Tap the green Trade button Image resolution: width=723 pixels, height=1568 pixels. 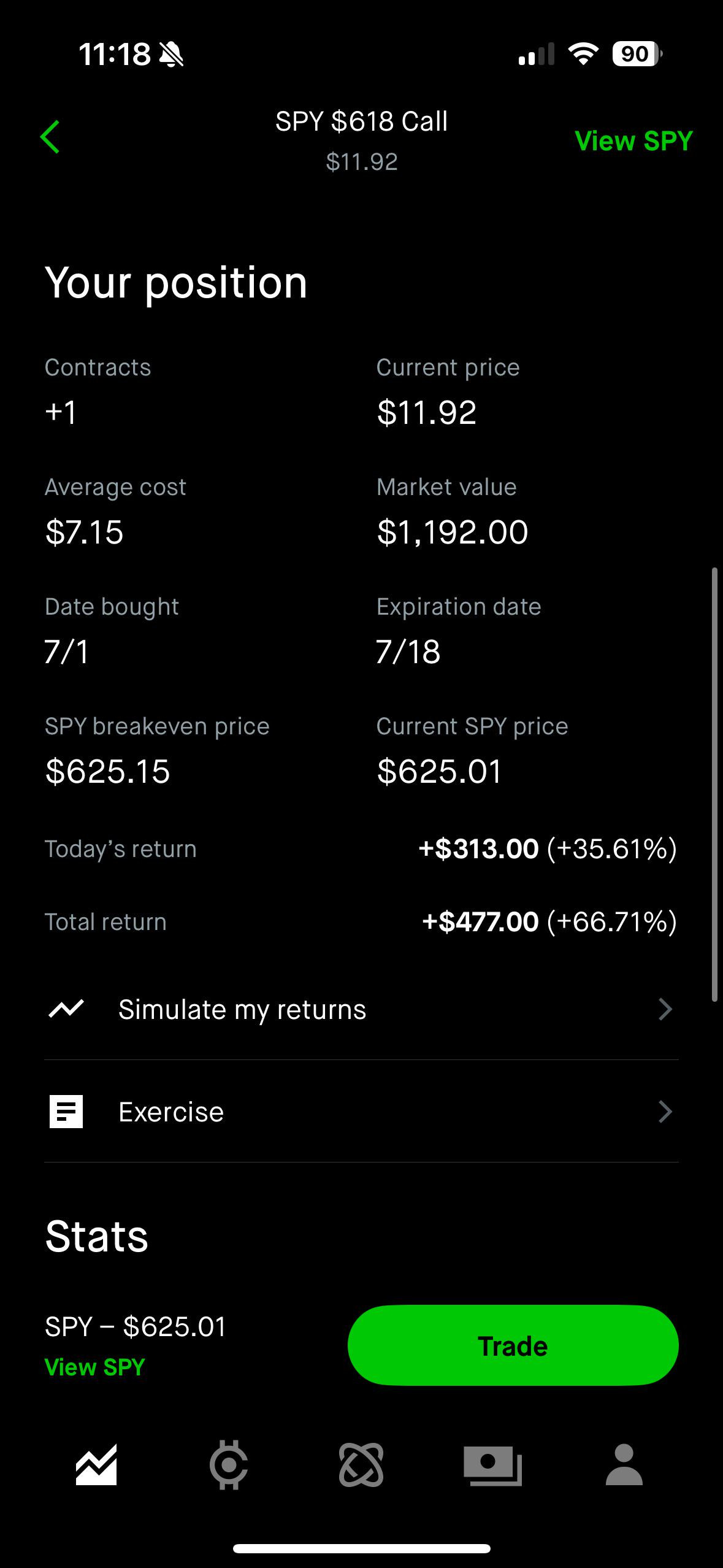pyautogui.click(x=513, y=1346)
